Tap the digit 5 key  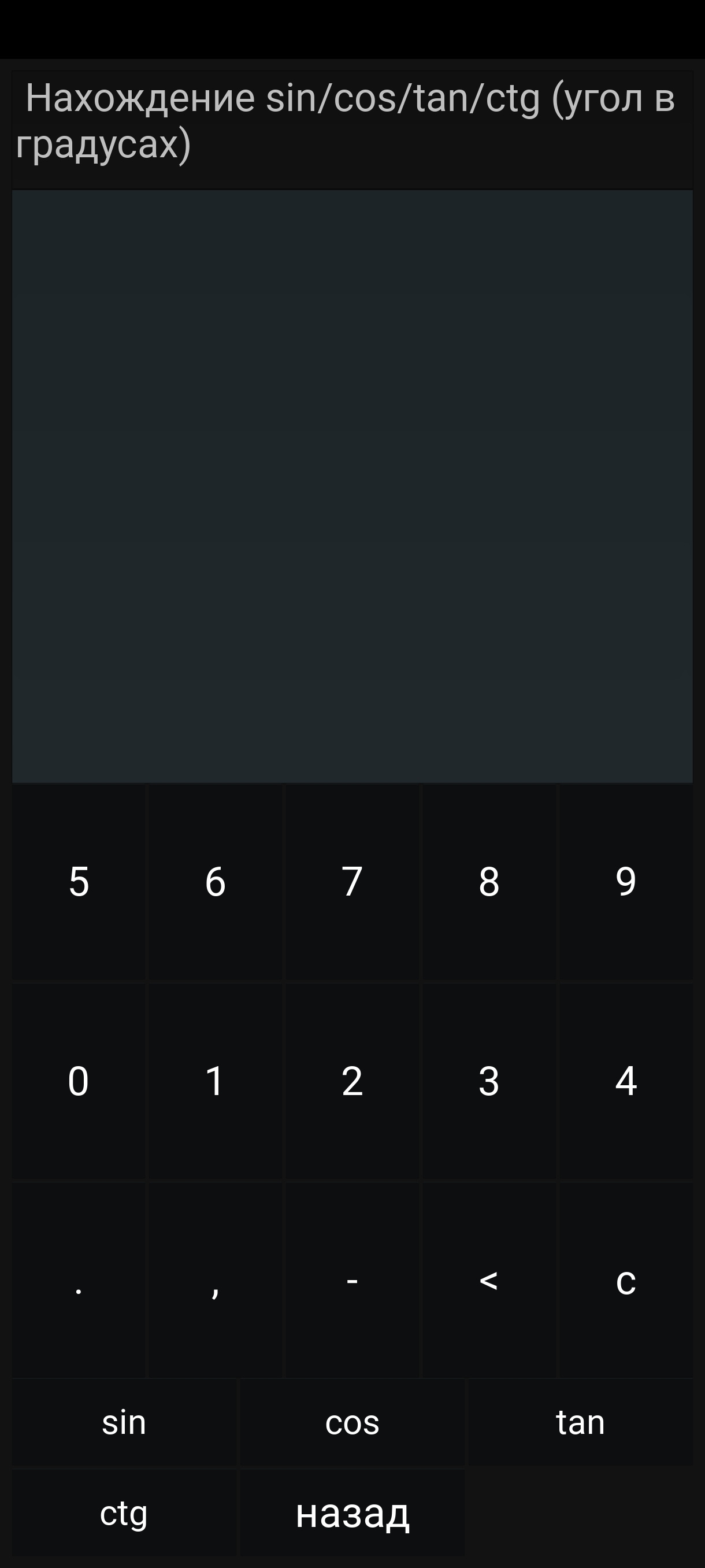79,881
